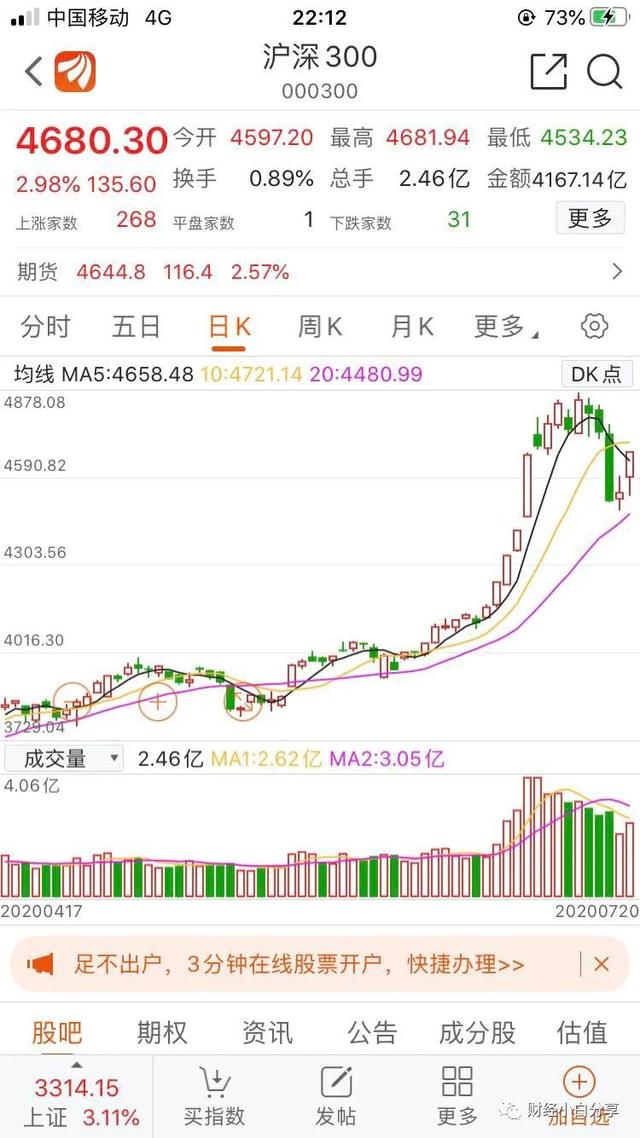Image resolution: width=640 pixels, height=1138 pixels.
Task: Share the 沪深300 quote page
Action: tap(549, 71)
